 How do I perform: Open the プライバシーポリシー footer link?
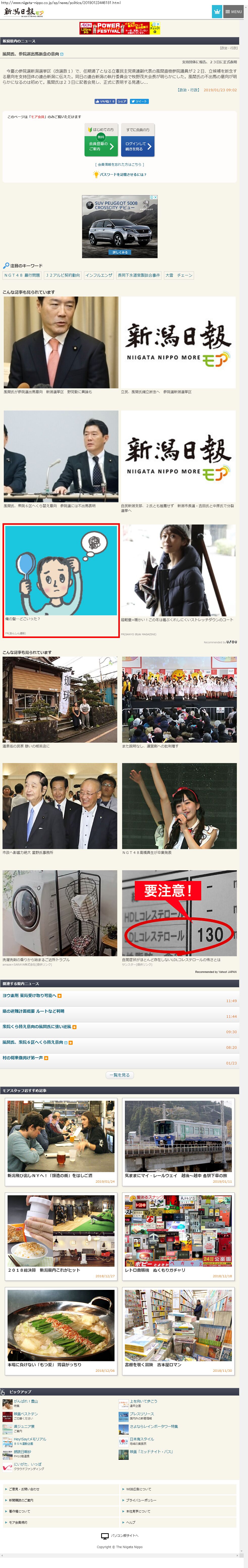(141, 1500)
